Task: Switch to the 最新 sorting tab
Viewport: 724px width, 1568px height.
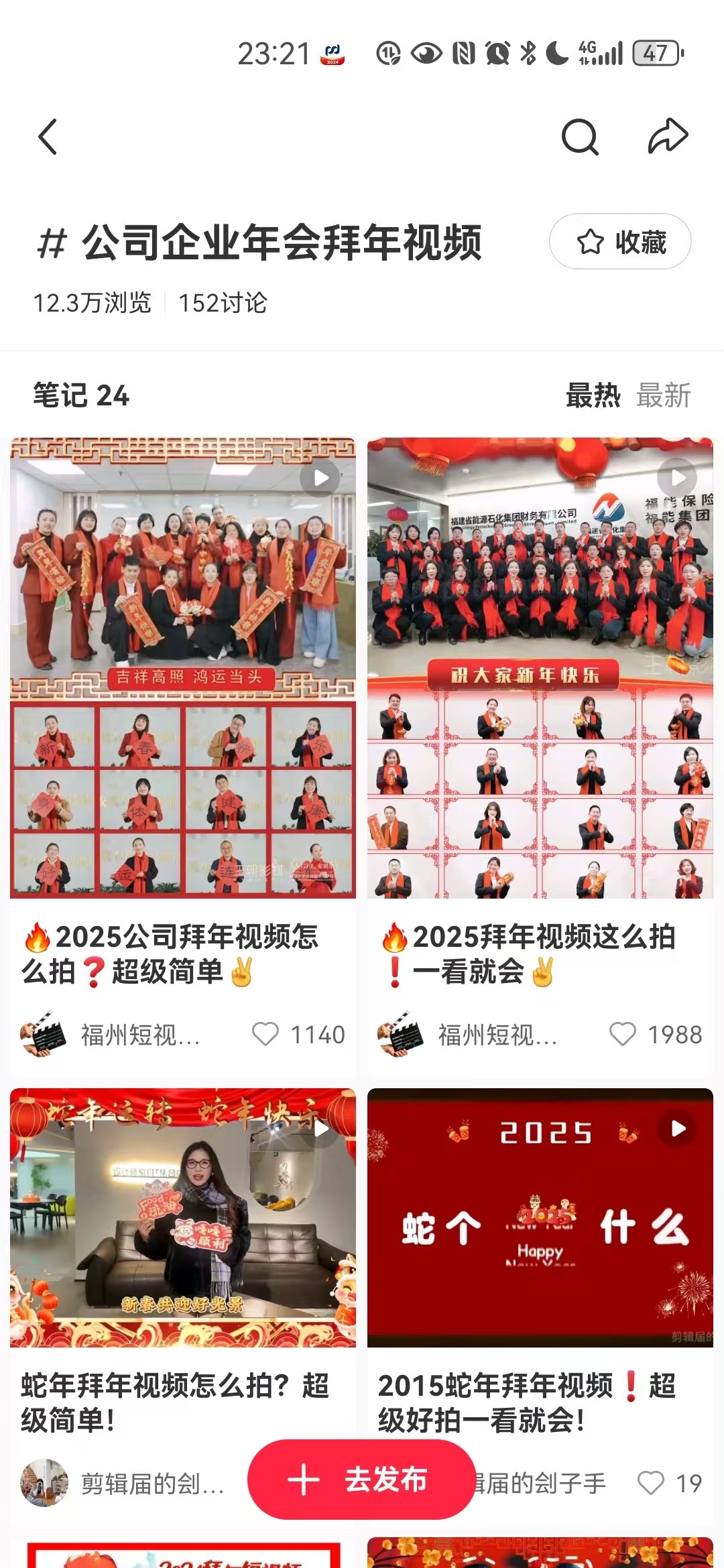Action: pos(663,395)
